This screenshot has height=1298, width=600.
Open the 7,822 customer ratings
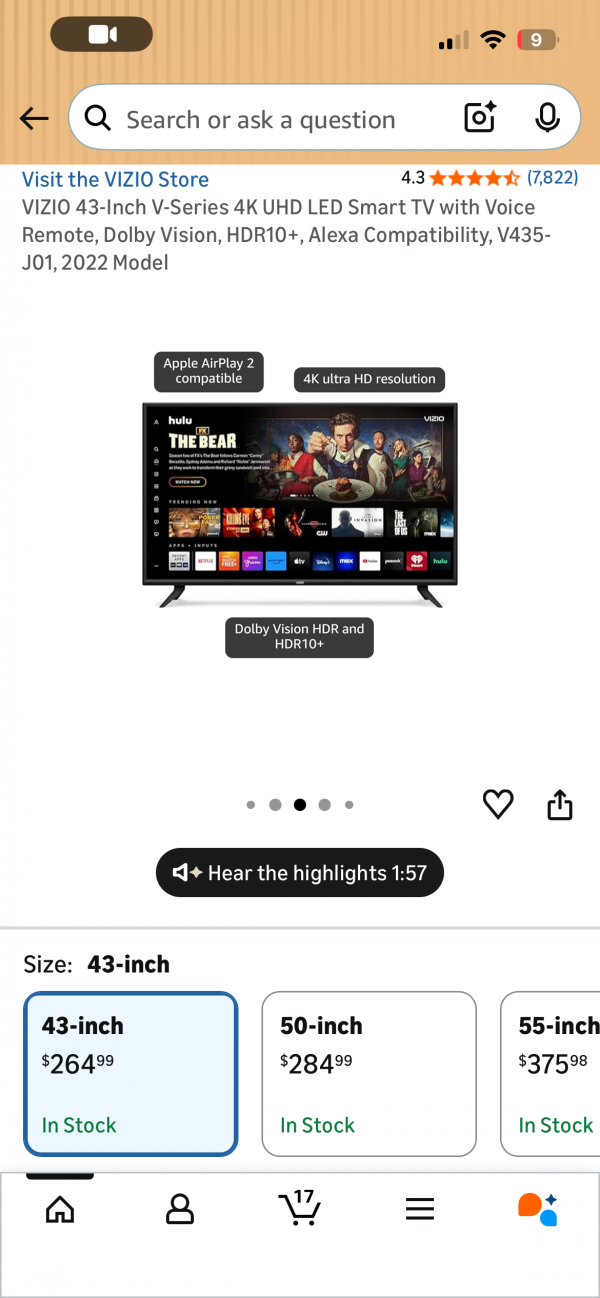tap(552, 178)
